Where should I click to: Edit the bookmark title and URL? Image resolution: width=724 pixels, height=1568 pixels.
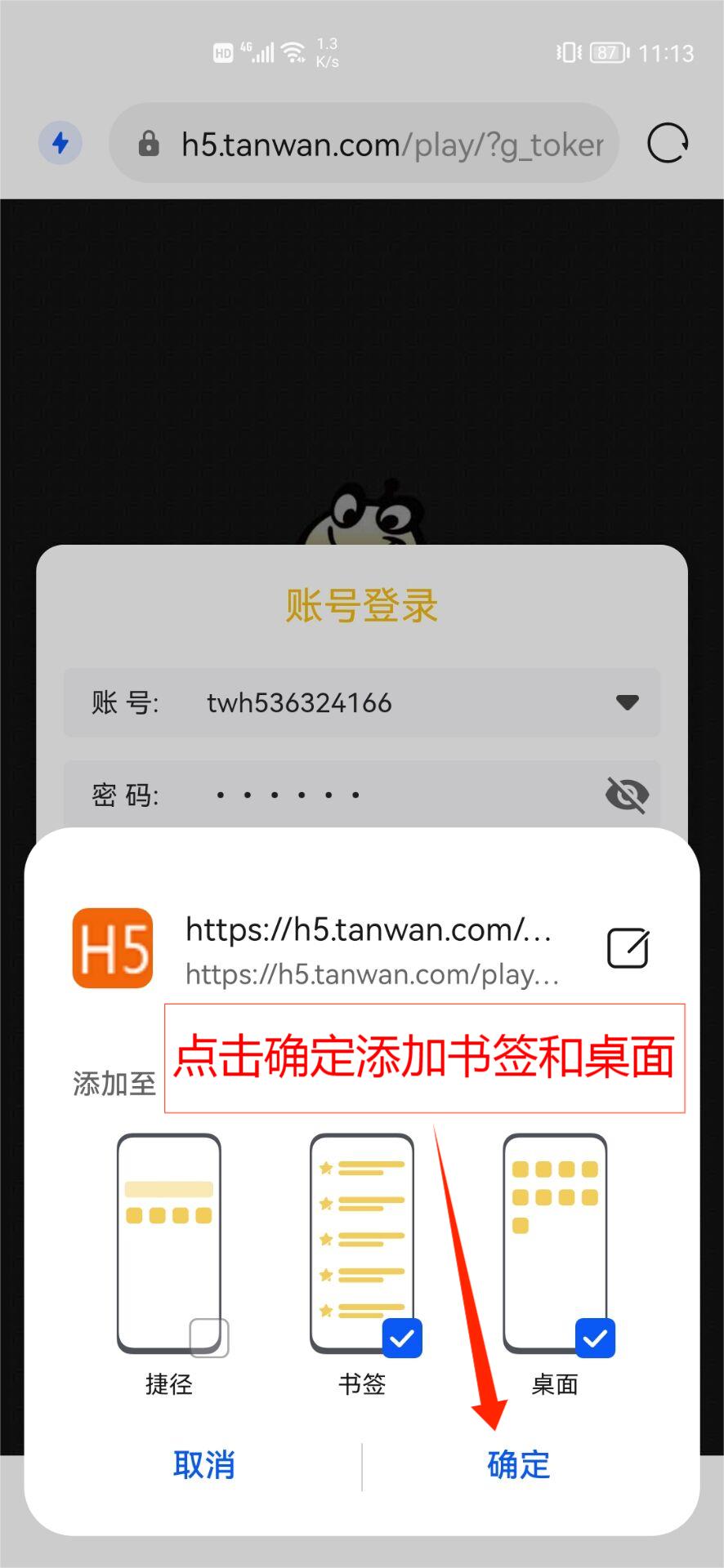point(628,948)
